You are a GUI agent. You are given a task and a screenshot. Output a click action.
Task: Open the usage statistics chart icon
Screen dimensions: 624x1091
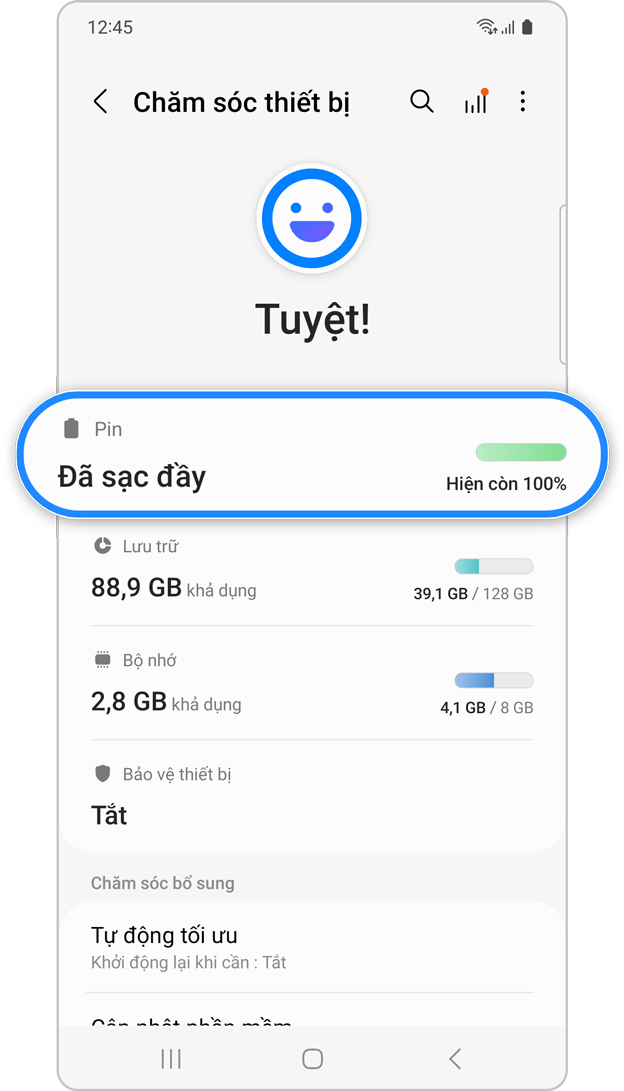pyautogui.click(x=476, y=102)
